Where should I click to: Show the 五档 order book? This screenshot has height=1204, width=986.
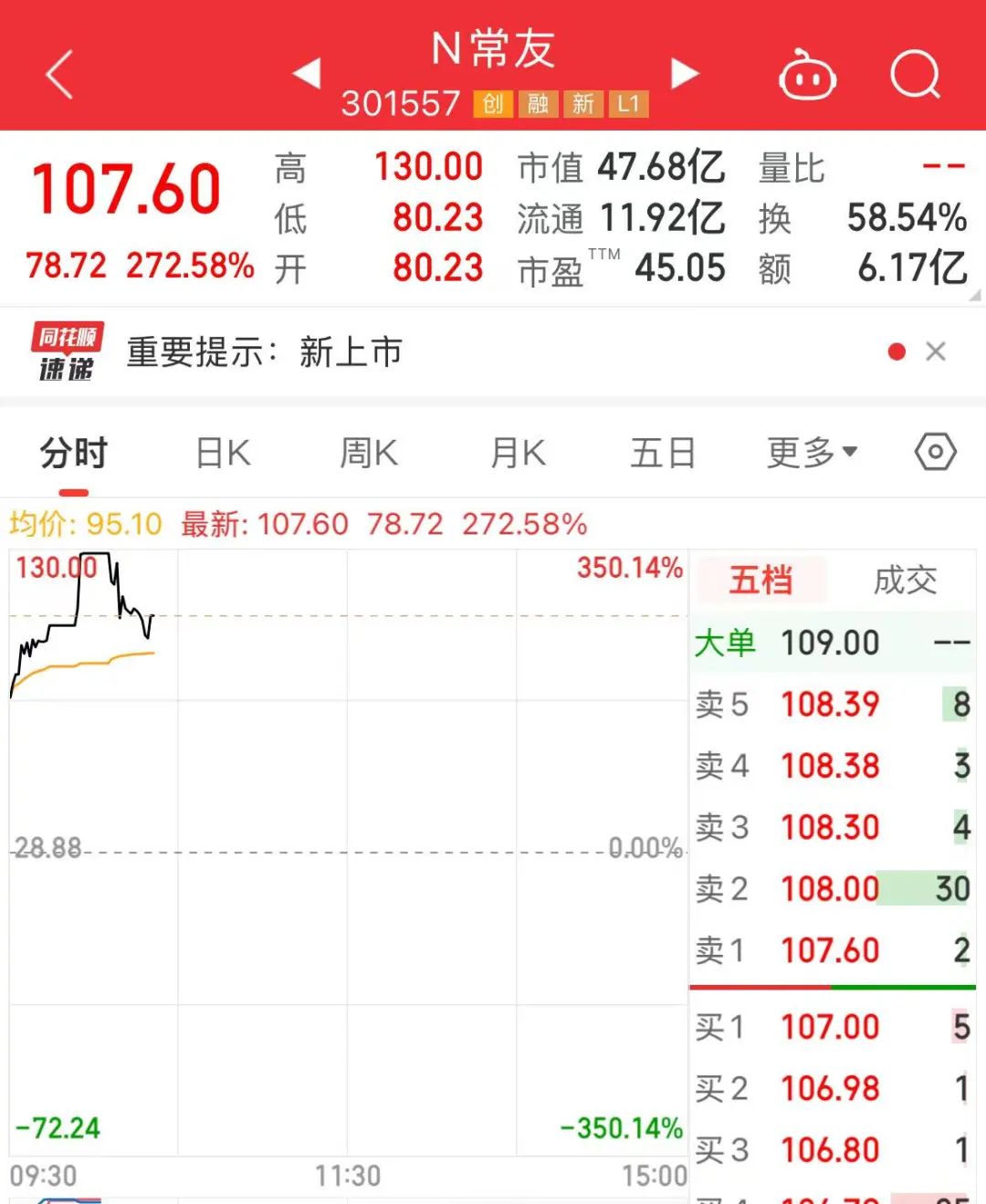760,580
